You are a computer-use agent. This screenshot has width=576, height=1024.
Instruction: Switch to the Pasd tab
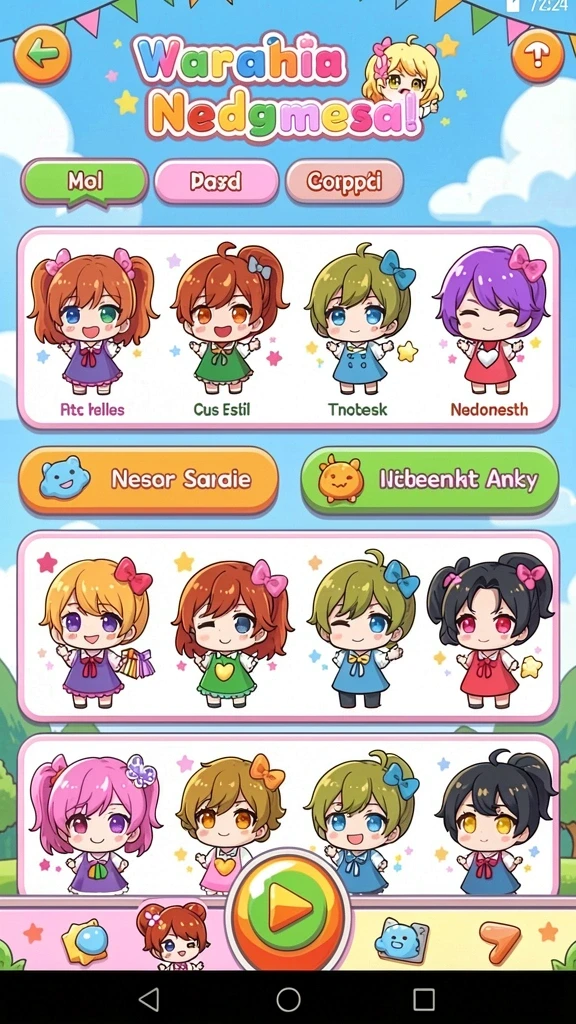click(216, 181)
